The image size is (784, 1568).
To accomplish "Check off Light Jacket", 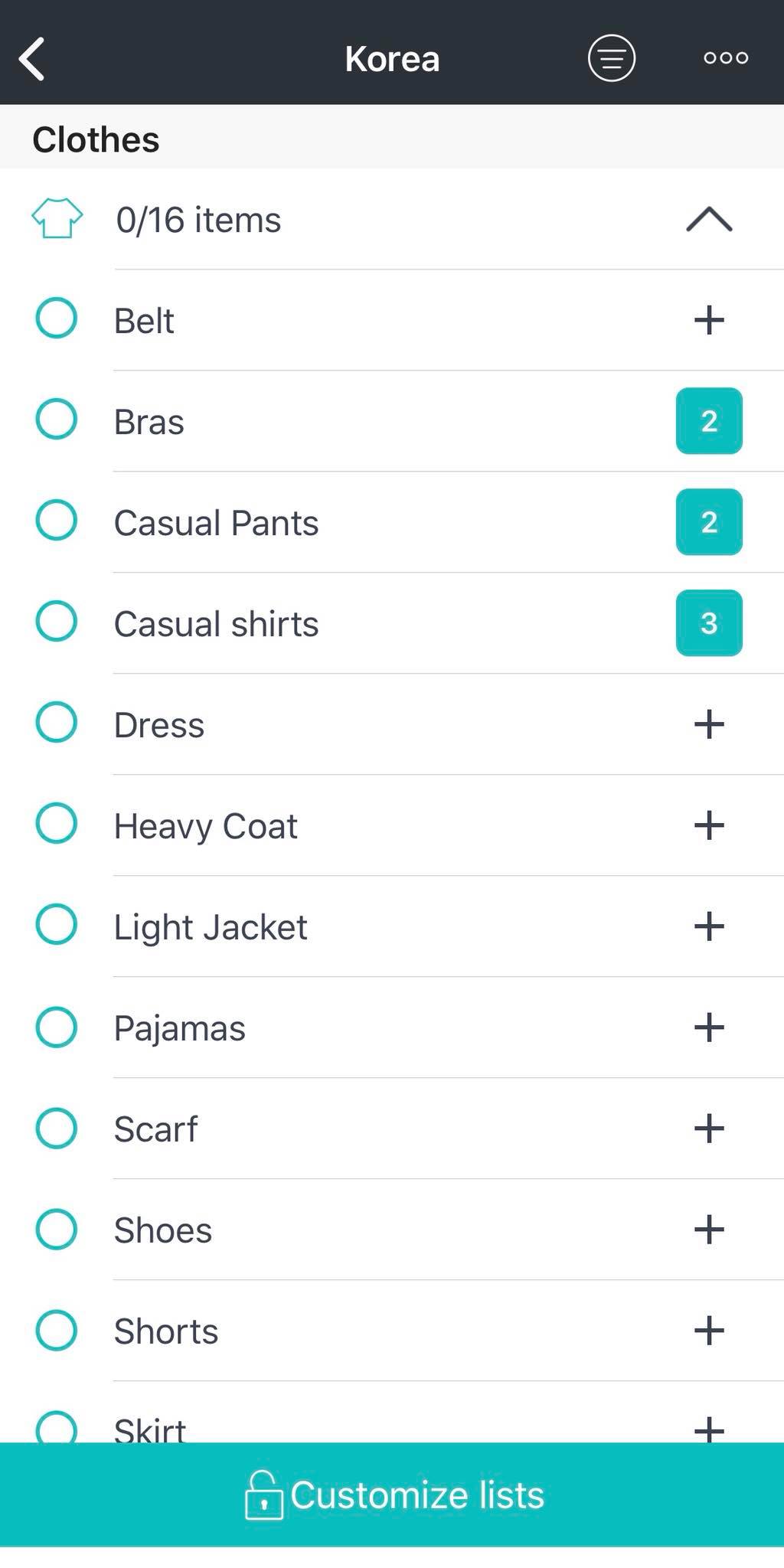I will [57, 924].
